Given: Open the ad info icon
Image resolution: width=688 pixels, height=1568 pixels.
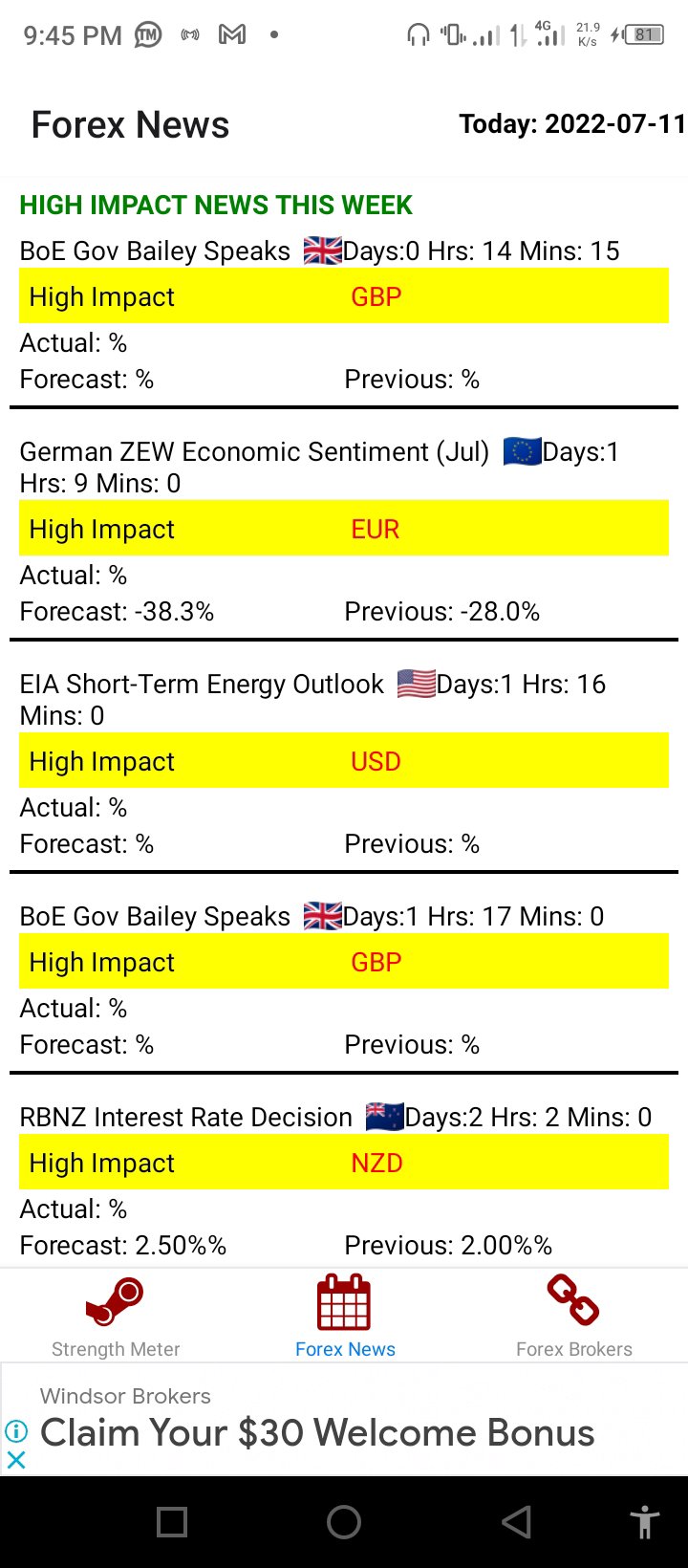Looking at the screenshot, I should tap(16, 1431).
